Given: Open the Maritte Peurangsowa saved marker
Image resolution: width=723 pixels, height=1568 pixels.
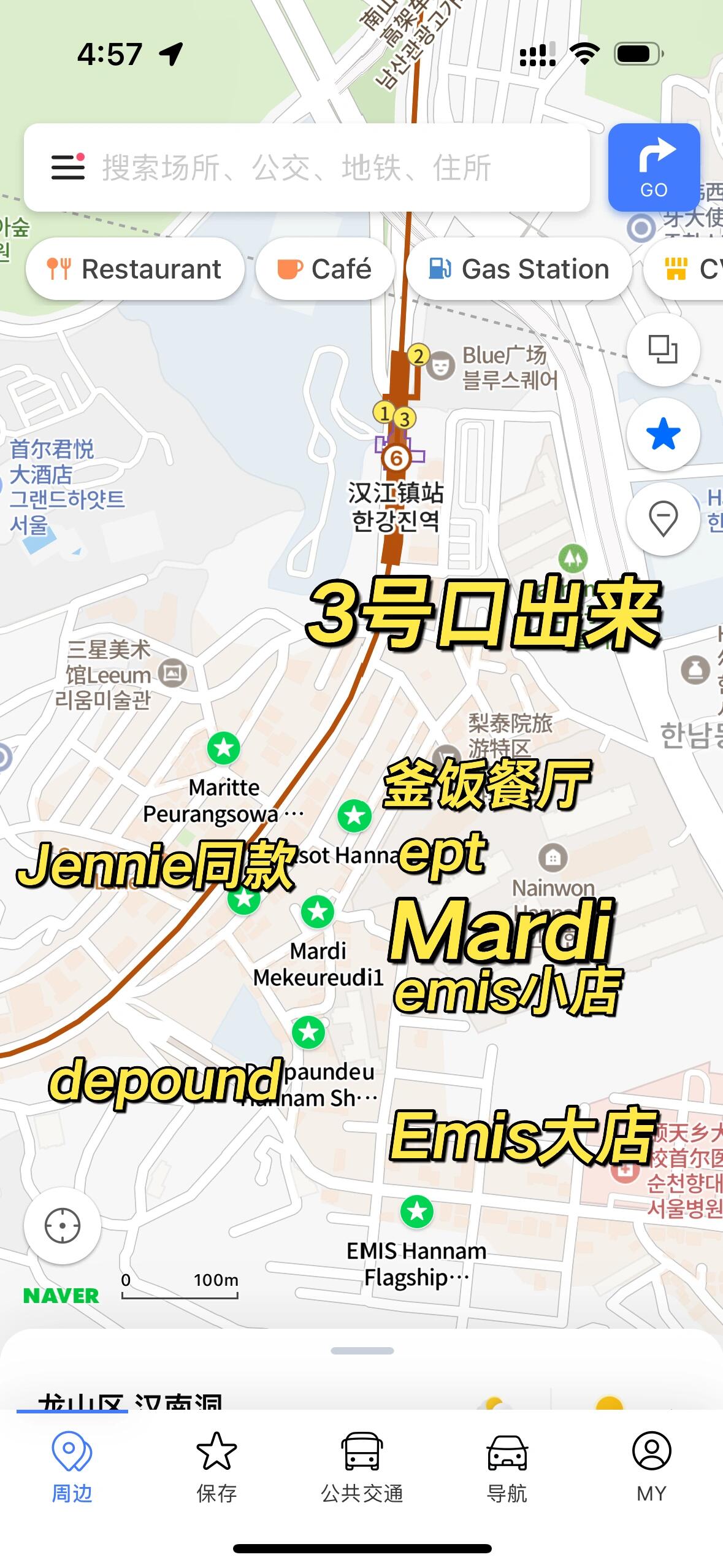Looking at the screenshot, I should pos(224,748).
